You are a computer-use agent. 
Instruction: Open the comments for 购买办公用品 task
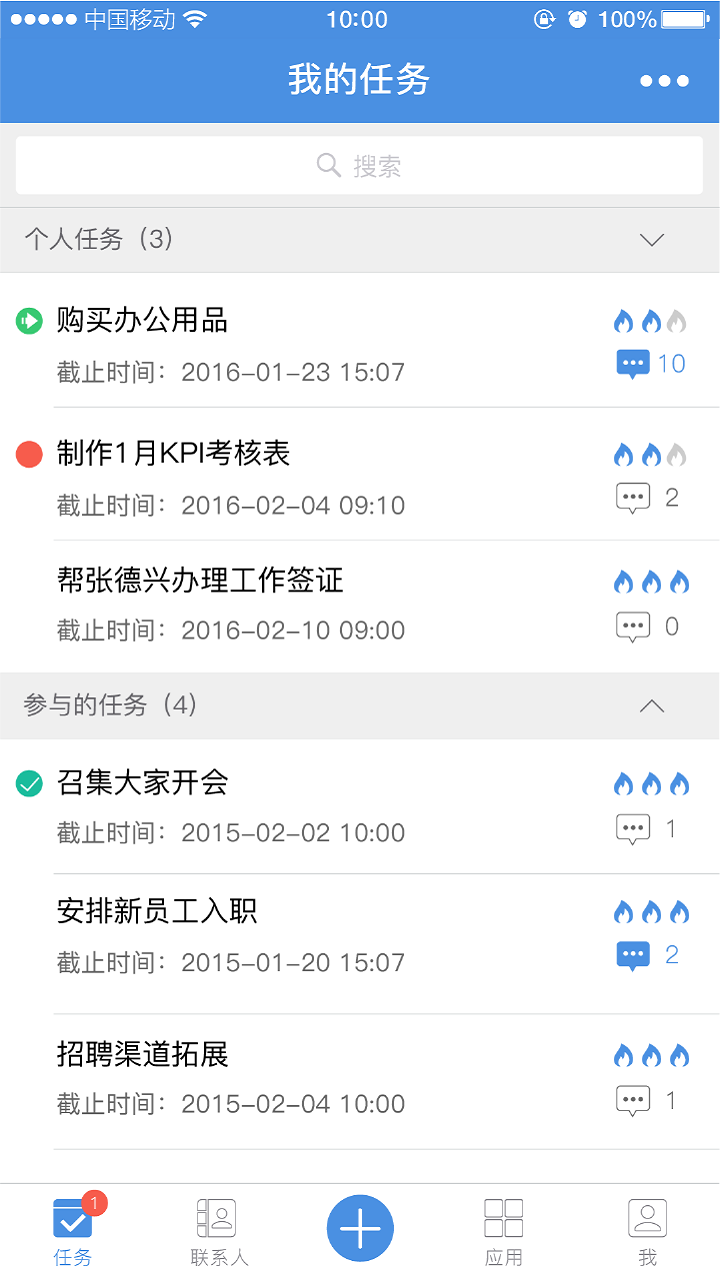(632, 363)
